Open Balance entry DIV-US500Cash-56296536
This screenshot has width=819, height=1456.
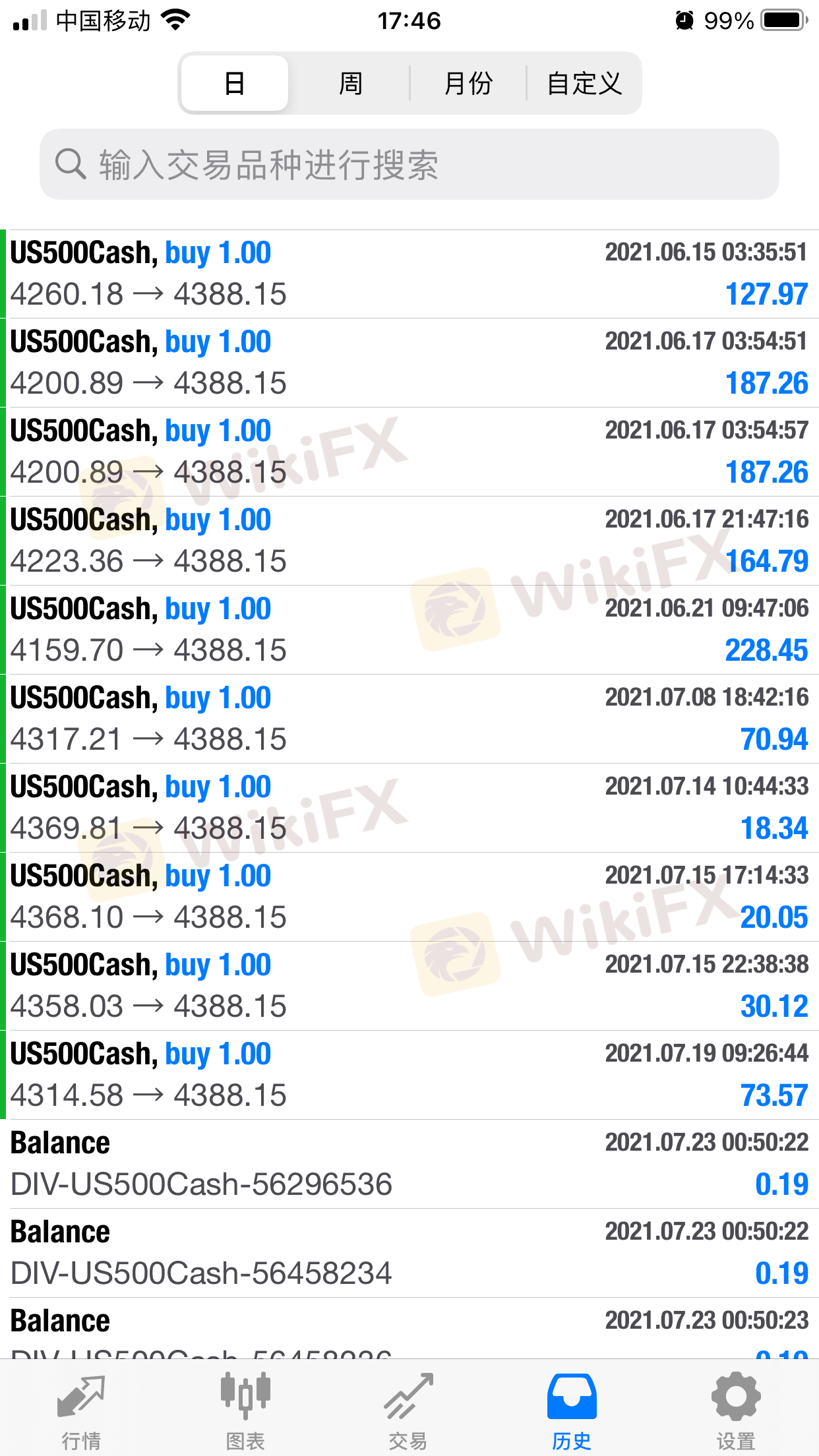pos(409,1164)
